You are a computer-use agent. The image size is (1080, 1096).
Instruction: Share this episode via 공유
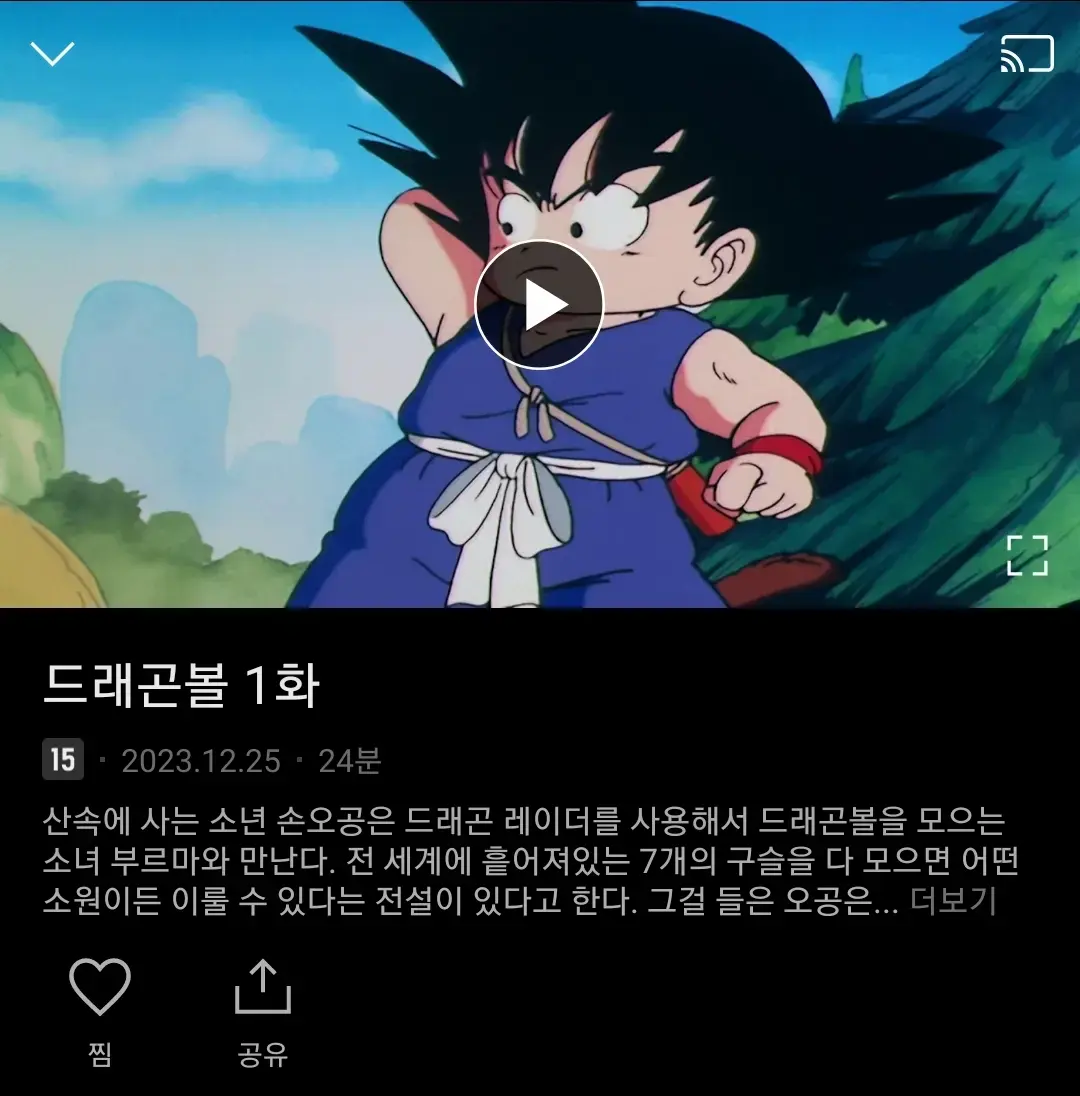point(262,1008)
